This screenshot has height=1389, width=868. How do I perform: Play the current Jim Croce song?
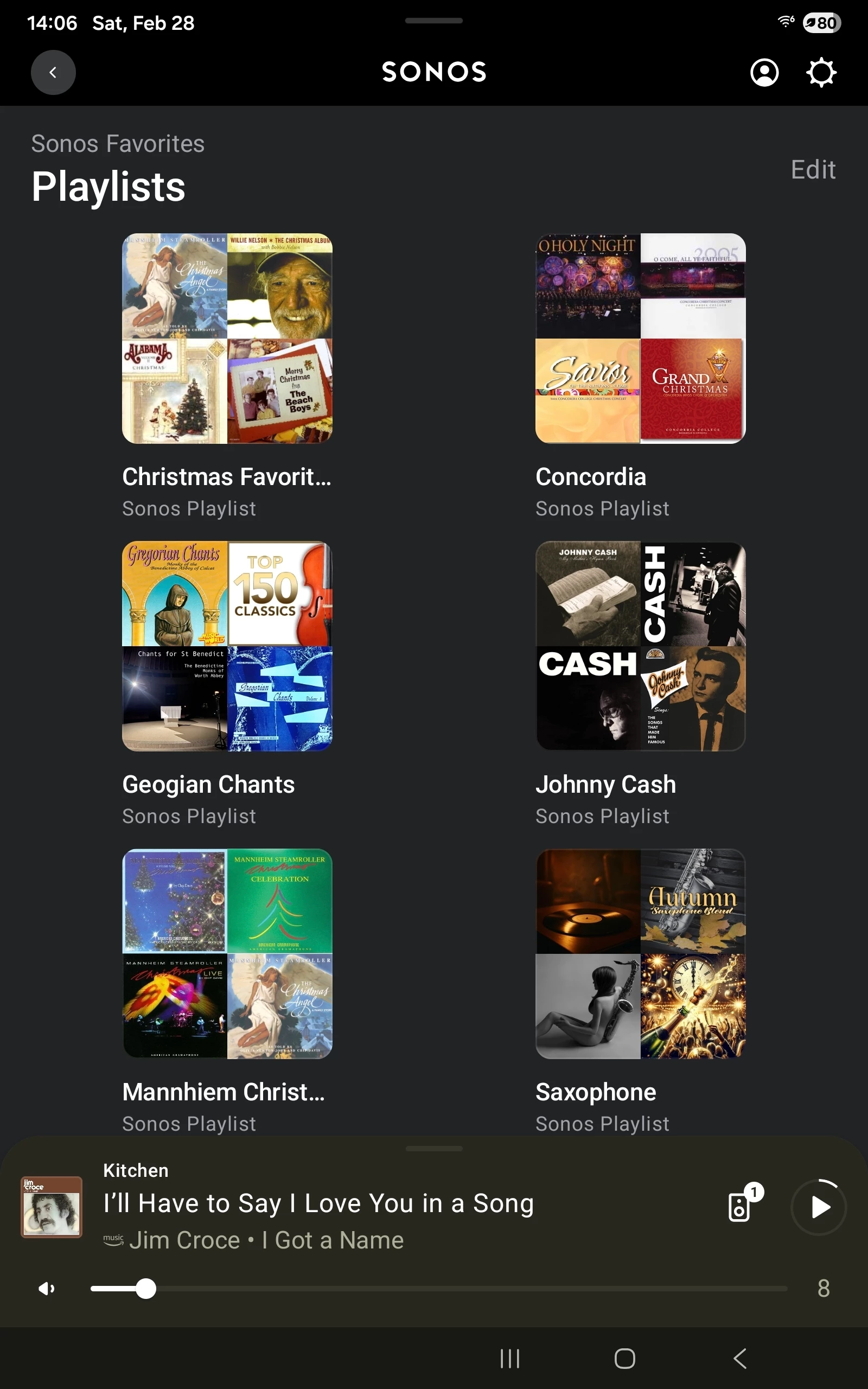pos(819,1207)
